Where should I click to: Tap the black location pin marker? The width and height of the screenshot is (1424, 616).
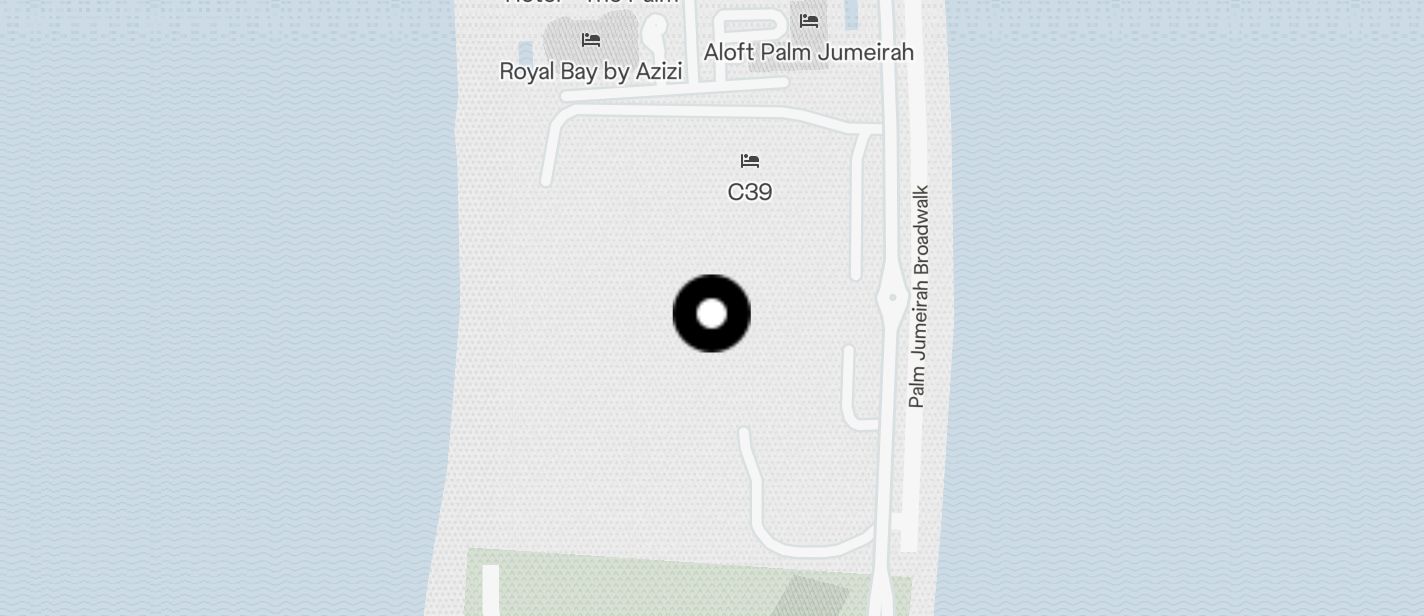(711, 314)
